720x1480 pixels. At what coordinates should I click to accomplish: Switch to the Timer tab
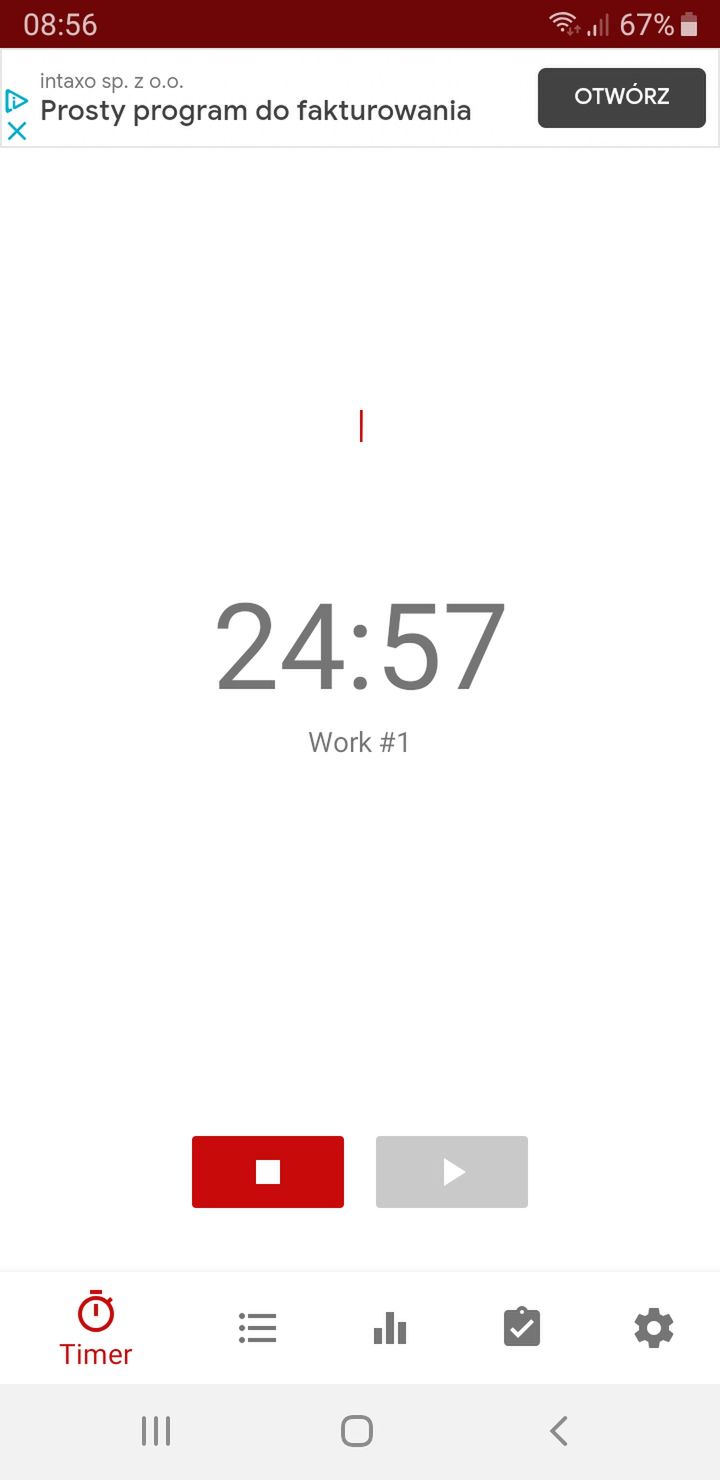click(x=96, y=1329)
